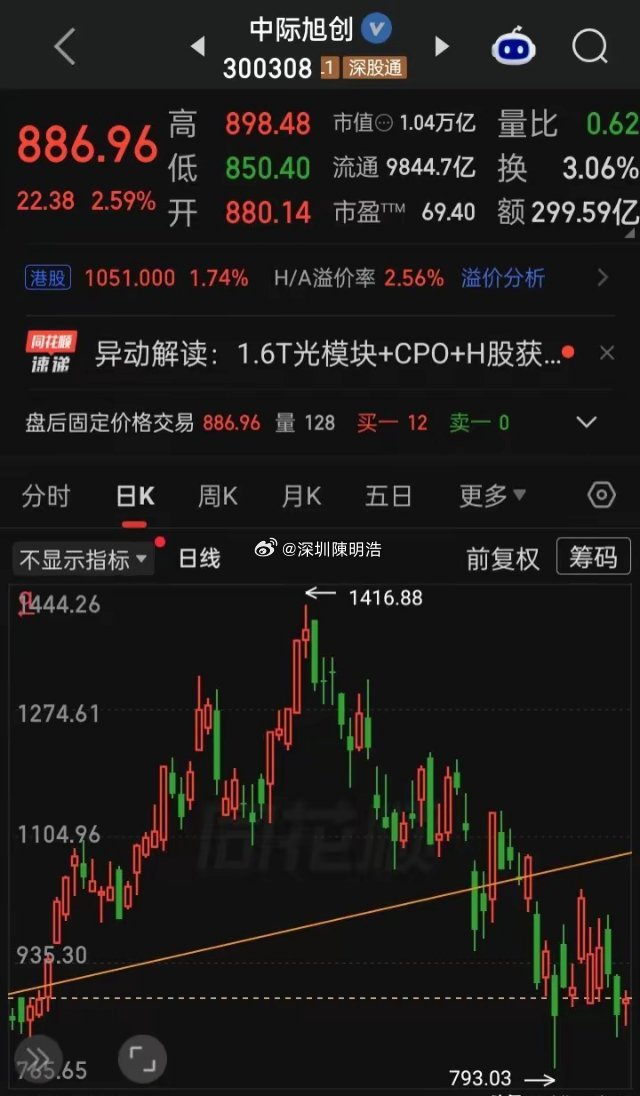Screen dimensions: 640x1096
Task: Open the 筹码 chip distribution
Action: [593, 557]
